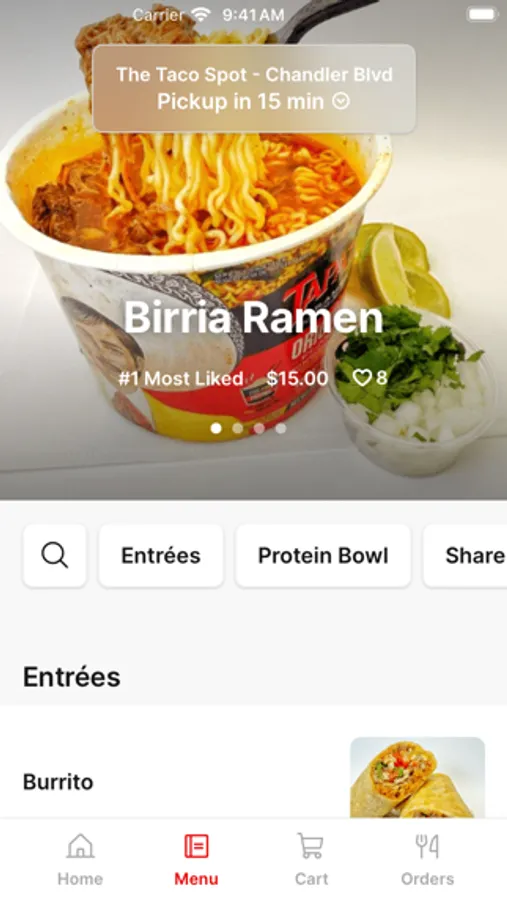Switch to the Home tab
This screenshot has height=900, width=507.
[x=80, y=860]
